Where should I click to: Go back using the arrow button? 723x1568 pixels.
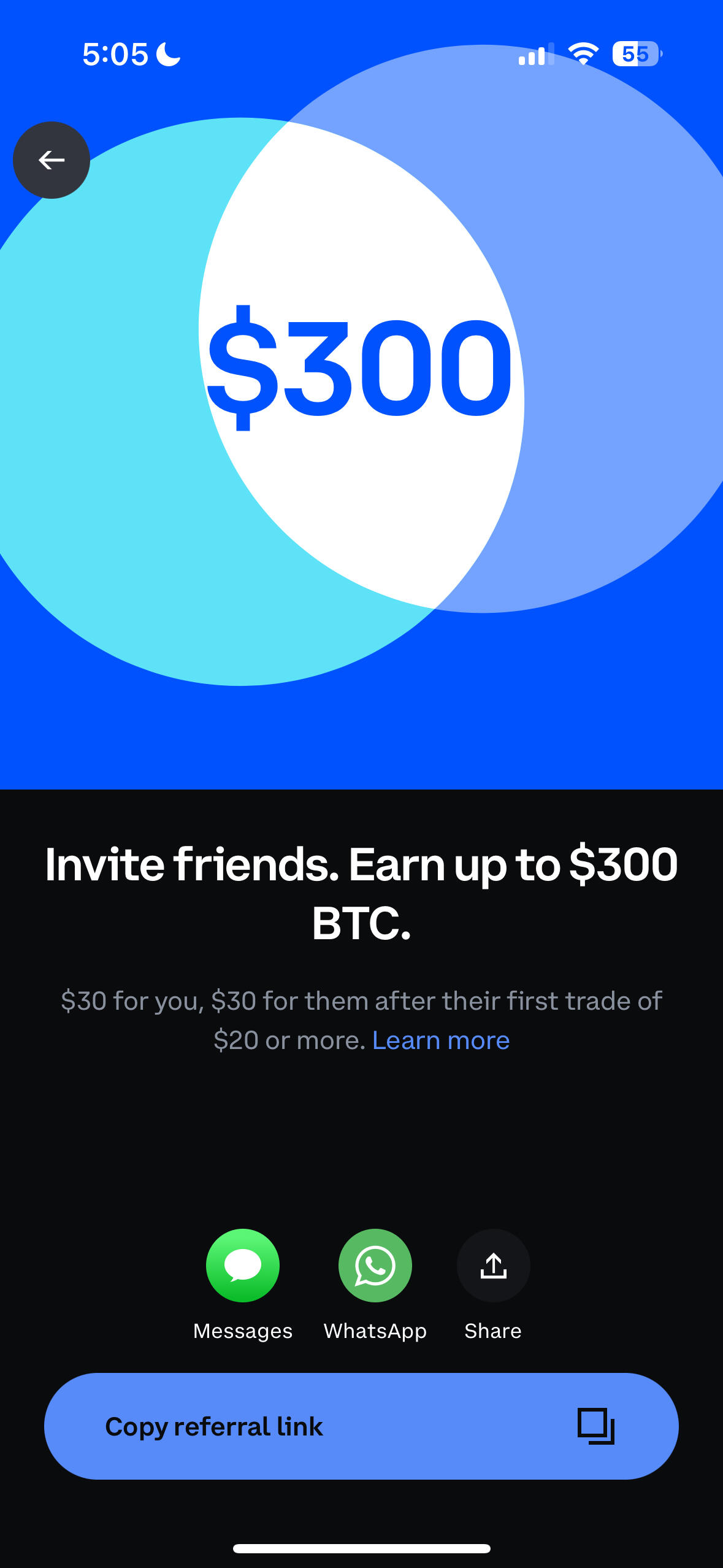(x=52, y=160)
